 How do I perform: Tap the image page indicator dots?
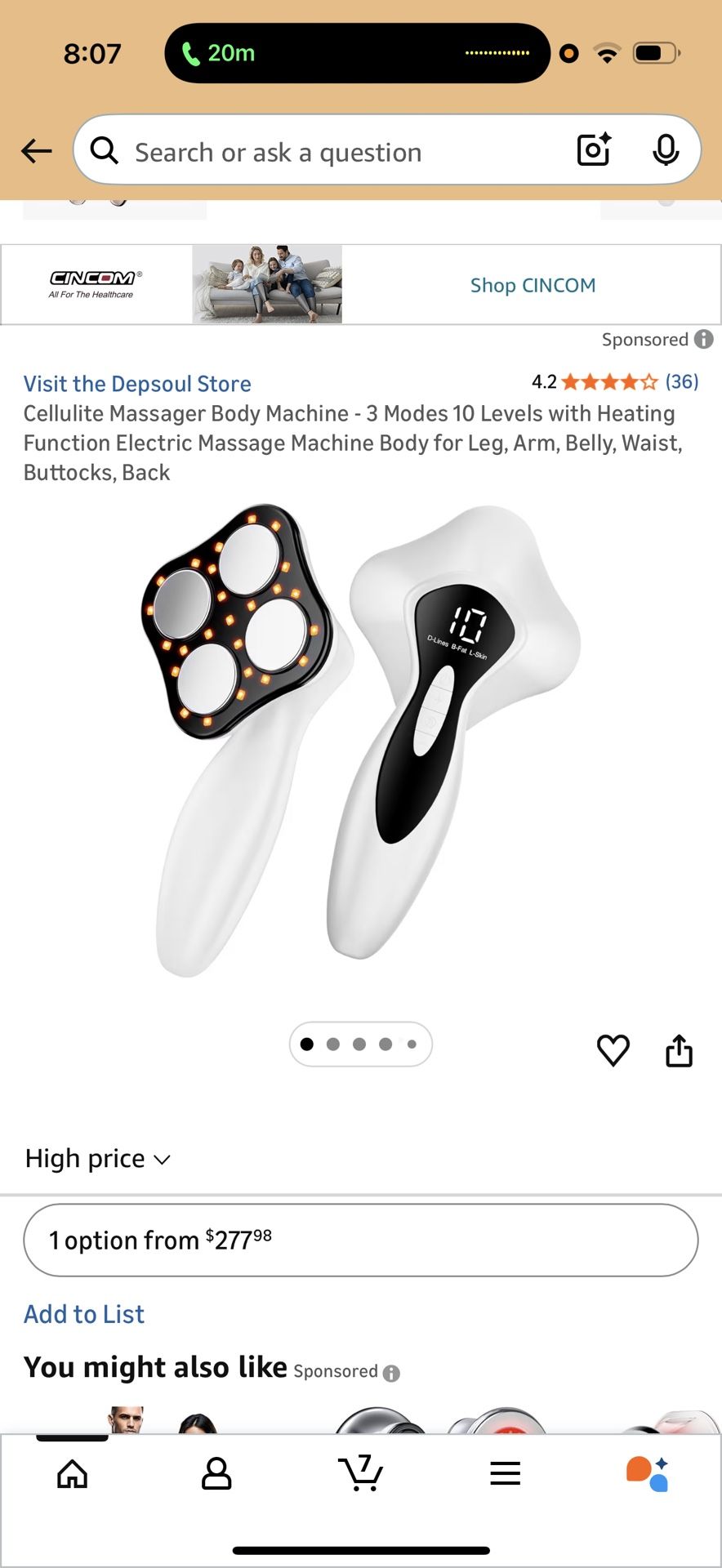360,1044
